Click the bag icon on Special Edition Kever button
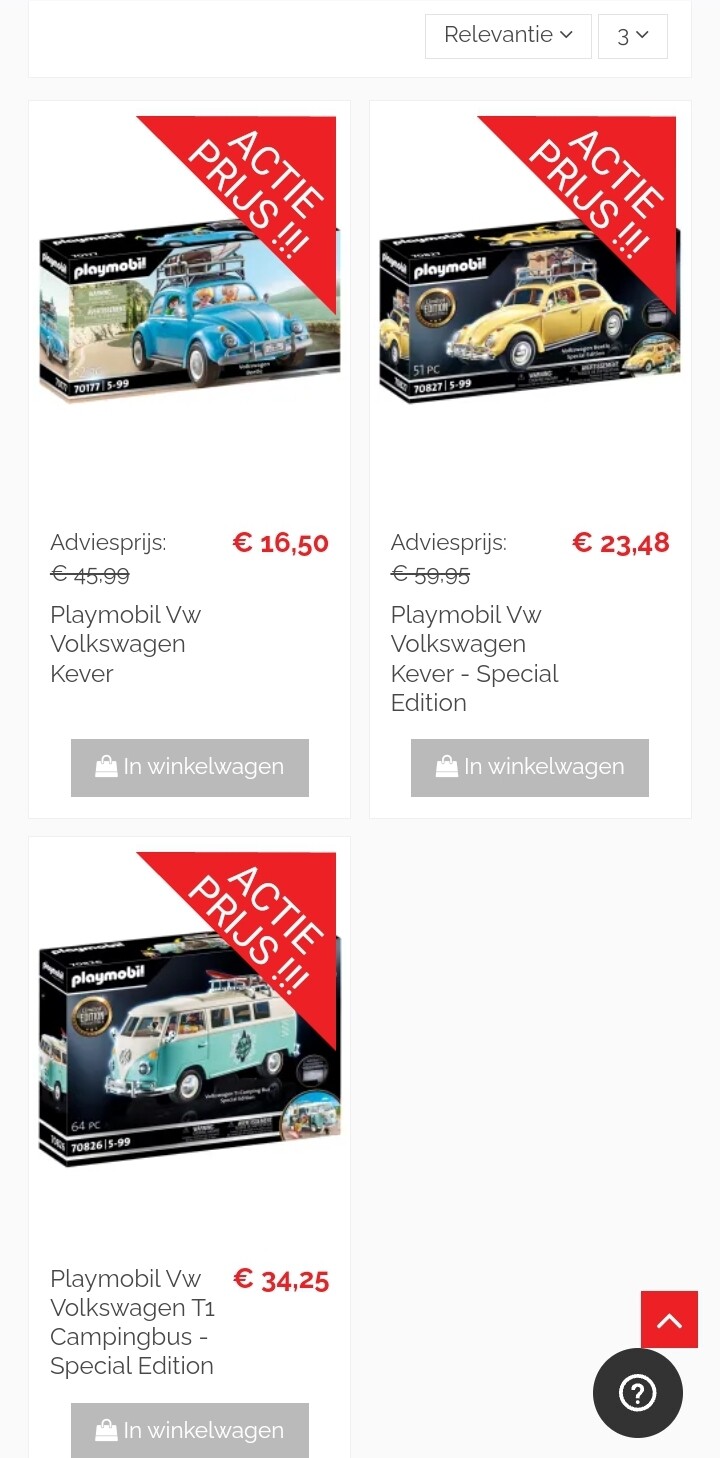The width and height of the screenshot is (720, 1458). click(x=446, y=767)
